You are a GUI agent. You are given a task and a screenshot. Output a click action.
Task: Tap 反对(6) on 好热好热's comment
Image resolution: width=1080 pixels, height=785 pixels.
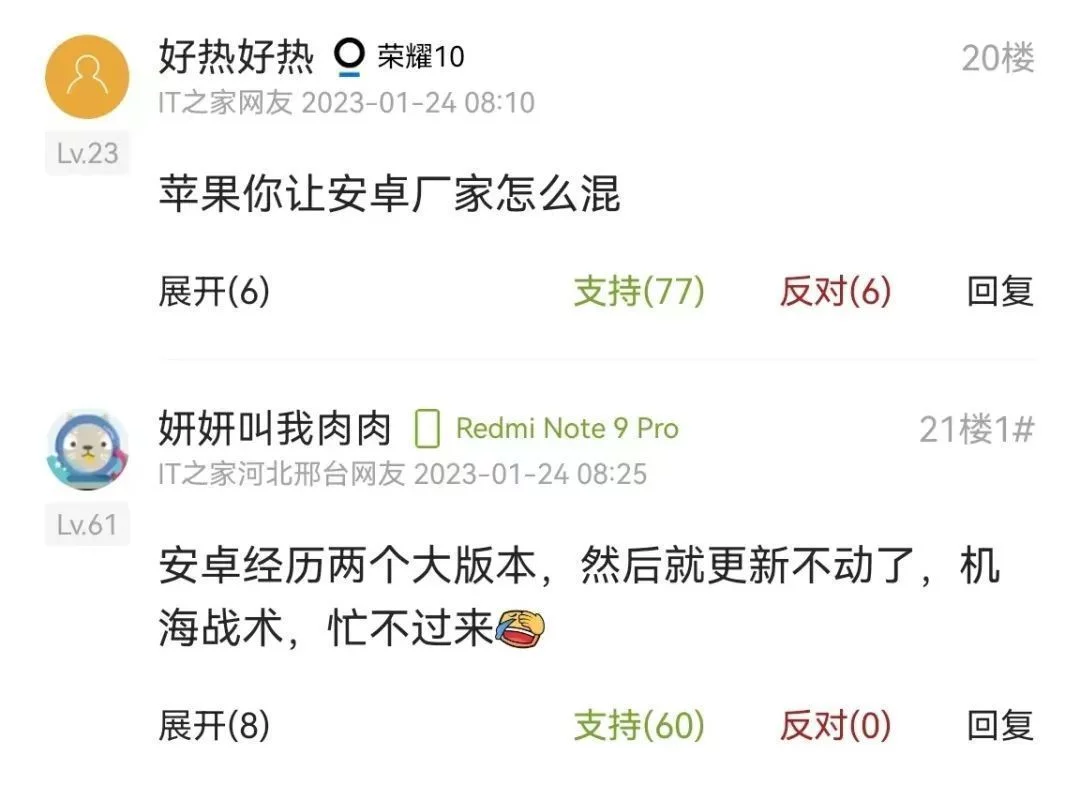tap(835, 292)
